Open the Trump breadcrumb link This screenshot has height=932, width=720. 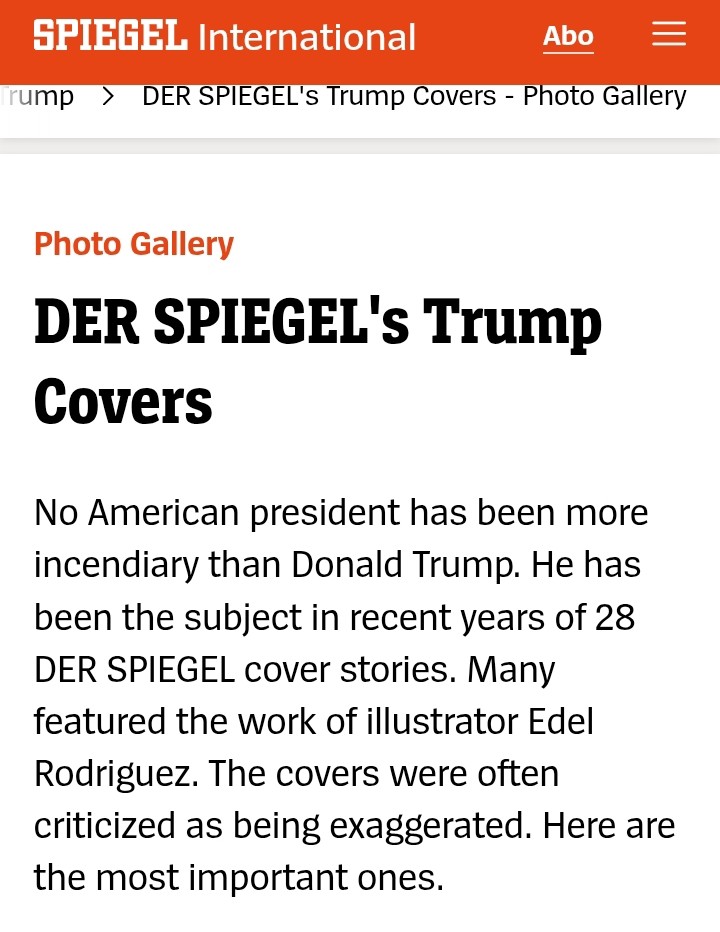(40, 96)
